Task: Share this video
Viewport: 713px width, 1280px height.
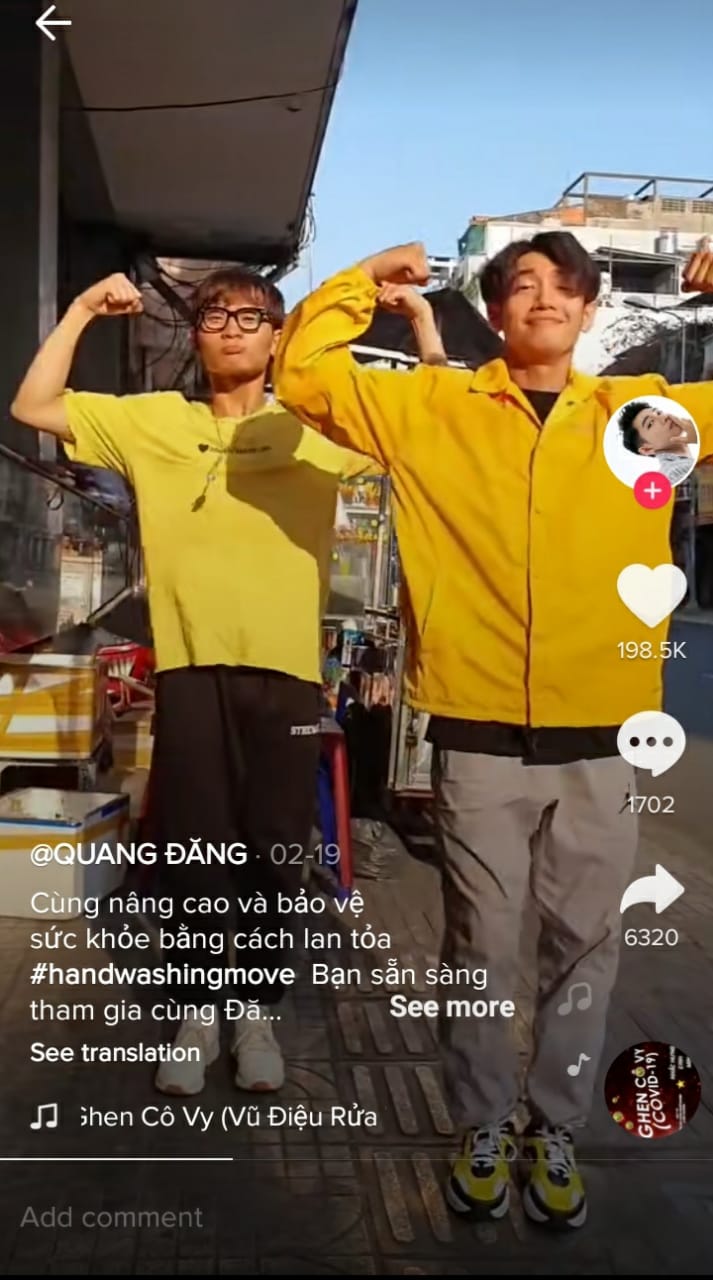Action: click(651, 890)
